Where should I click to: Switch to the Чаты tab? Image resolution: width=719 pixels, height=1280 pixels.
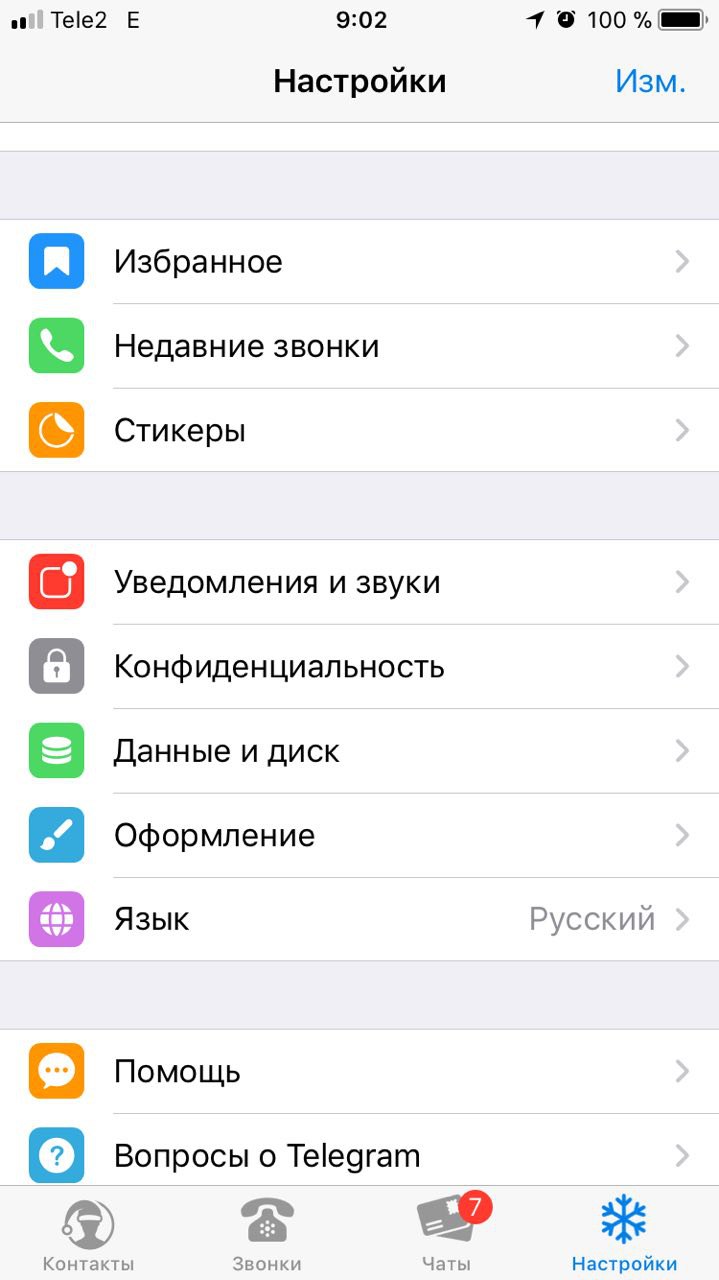[447, 1234]
